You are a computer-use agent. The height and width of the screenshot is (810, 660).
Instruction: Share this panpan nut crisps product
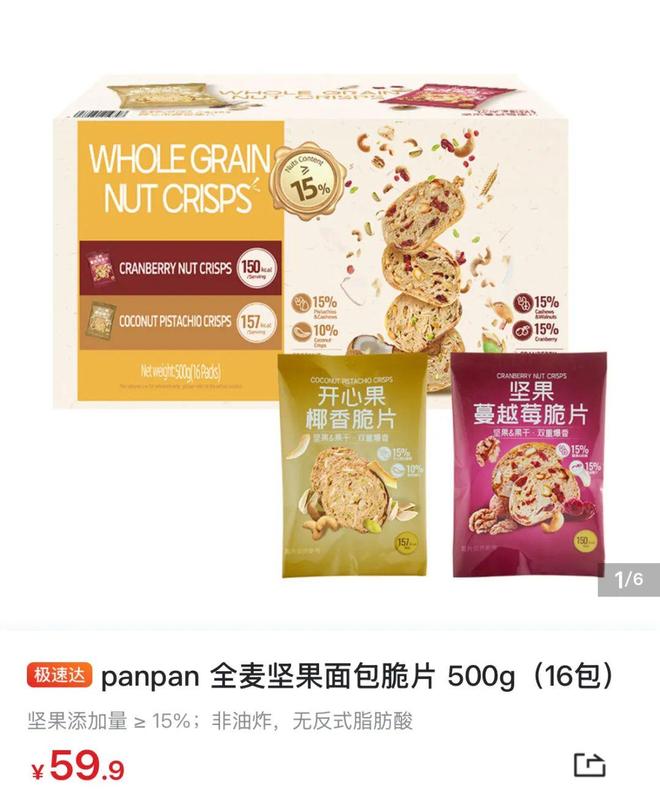tap(590, 765)
